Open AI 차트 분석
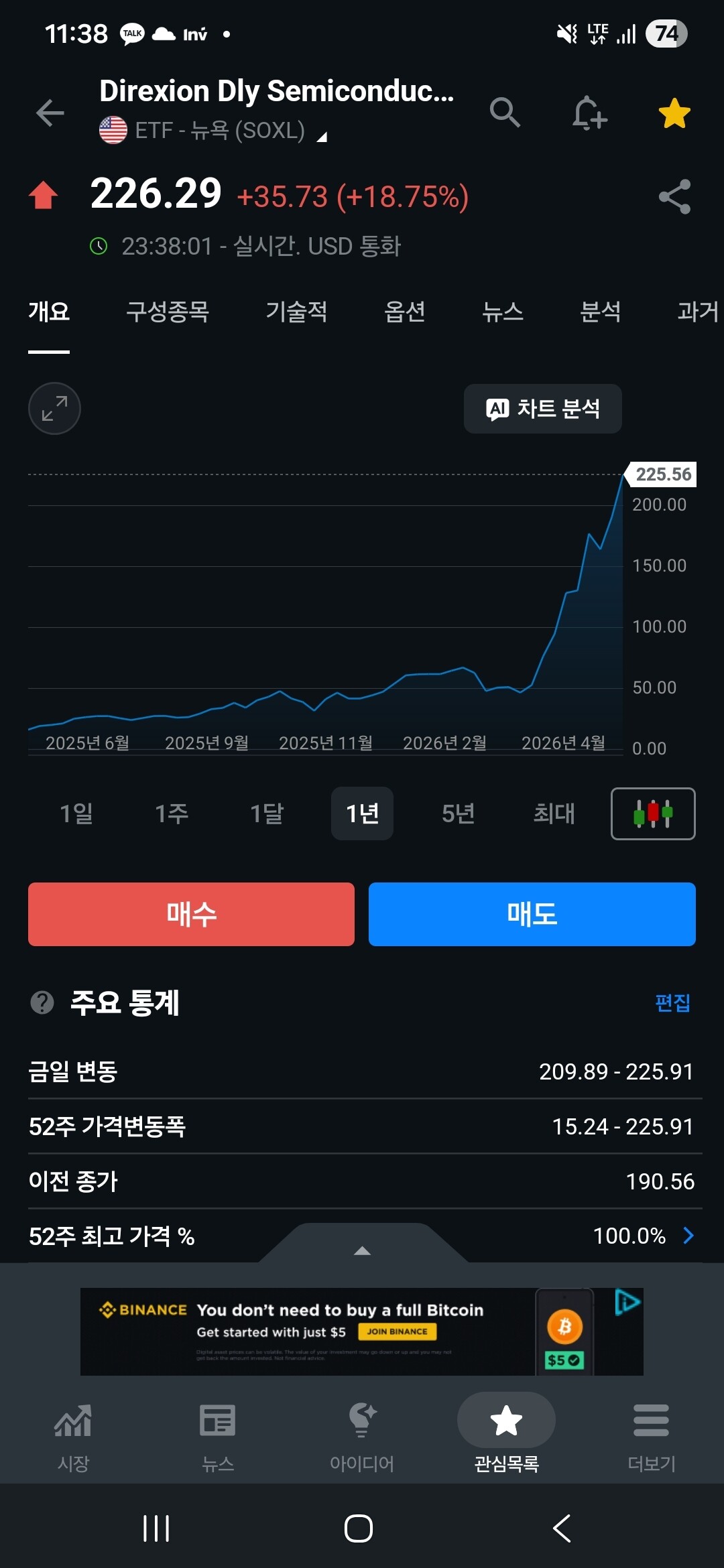The image size is (724, 1568). pyautogui.click(x=543, y=409)
